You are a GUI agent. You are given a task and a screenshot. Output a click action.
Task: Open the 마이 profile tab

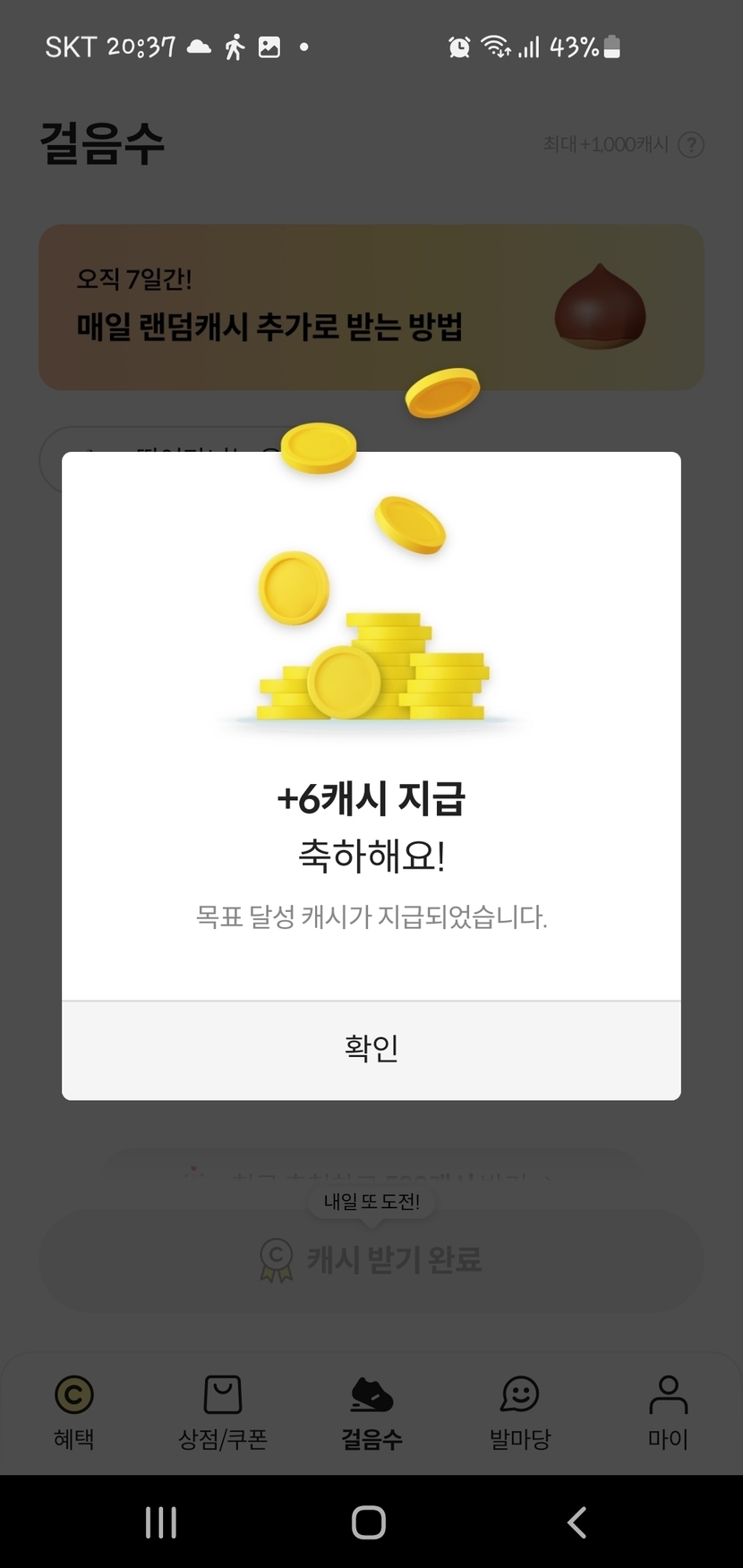668,1410
